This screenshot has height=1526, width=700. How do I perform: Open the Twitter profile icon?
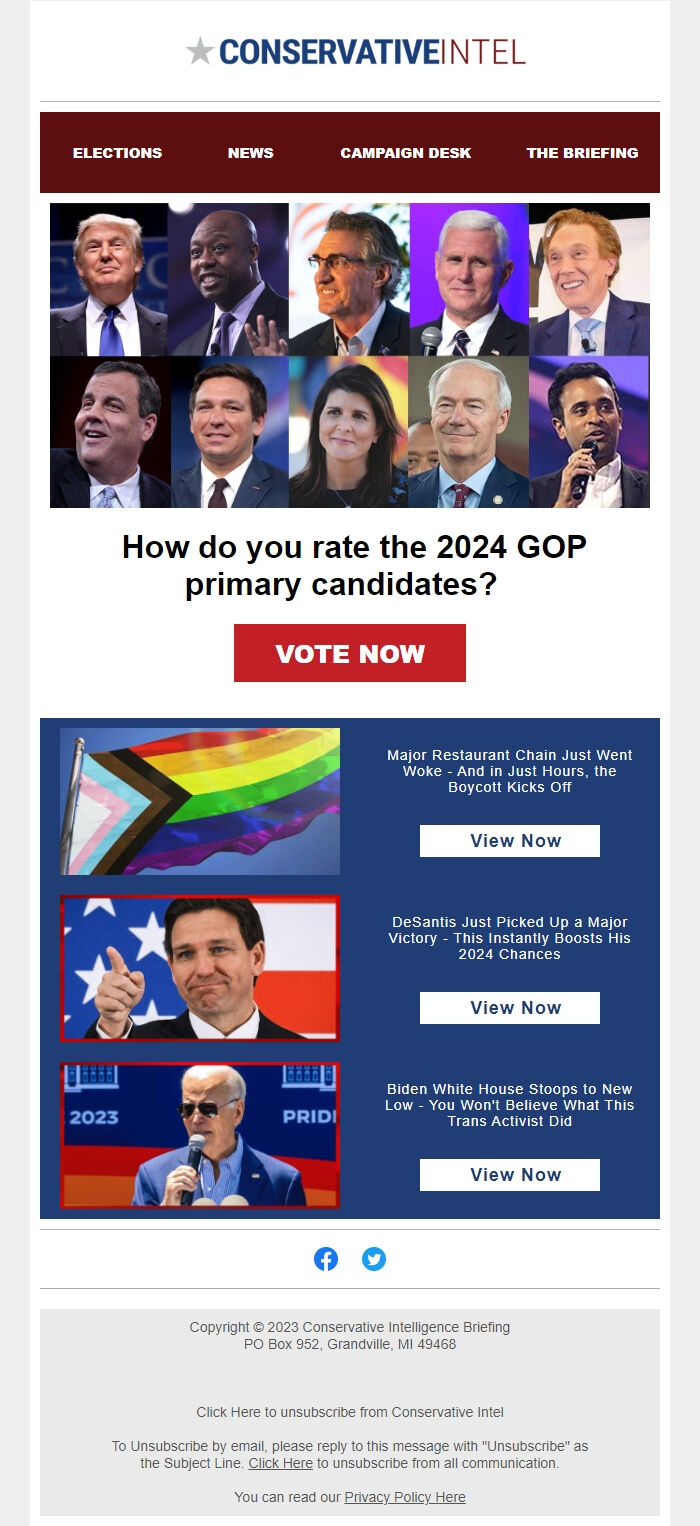tap(374, 1259)
